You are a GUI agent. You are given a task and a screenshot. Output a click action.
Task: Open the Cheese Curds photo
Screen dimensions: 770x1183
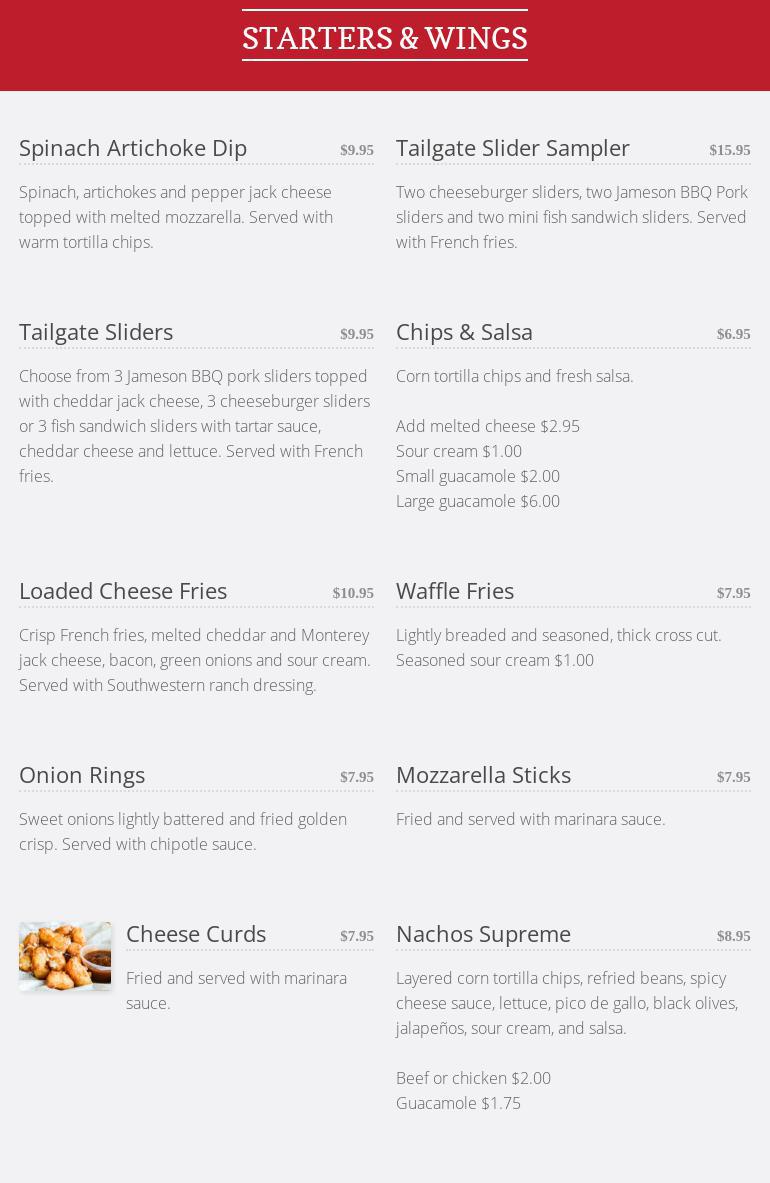pyautogui.click(x=65, y=956)
